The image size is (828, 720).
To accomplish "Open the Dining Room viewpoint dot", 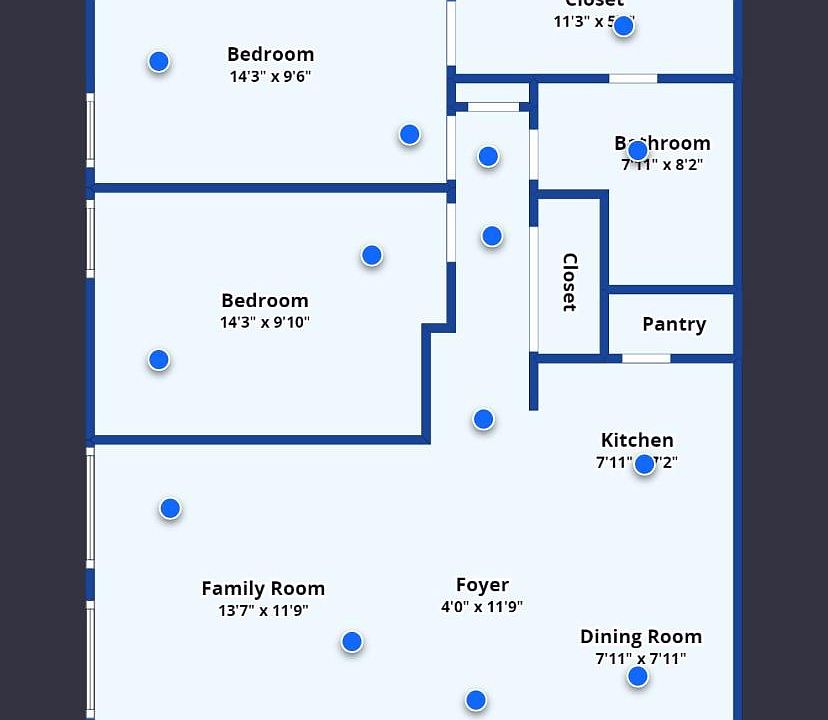I will tap(637, 677).
